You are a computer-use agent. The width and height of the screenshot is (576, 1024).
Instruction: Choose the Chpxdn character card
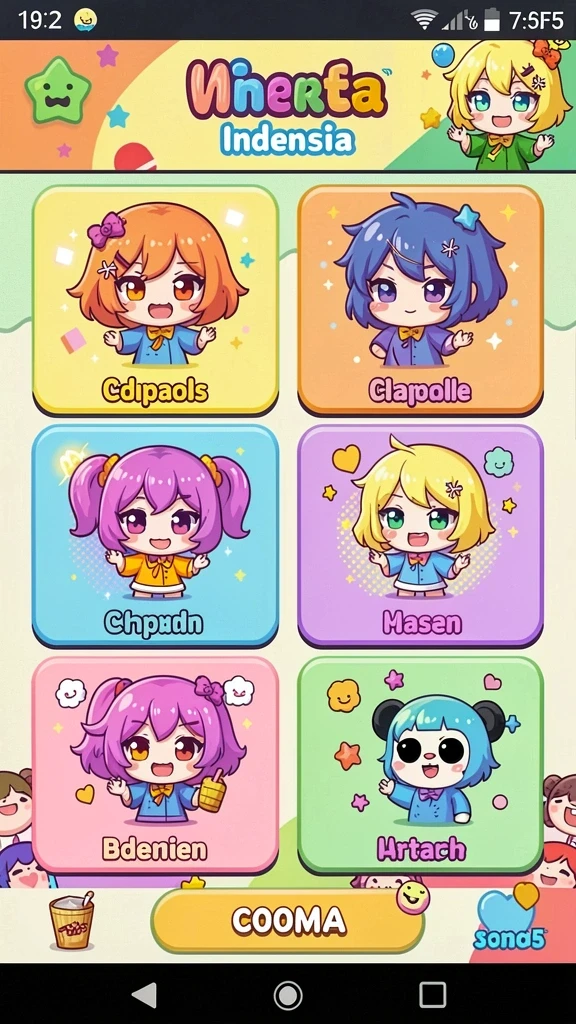click(155, 535)
